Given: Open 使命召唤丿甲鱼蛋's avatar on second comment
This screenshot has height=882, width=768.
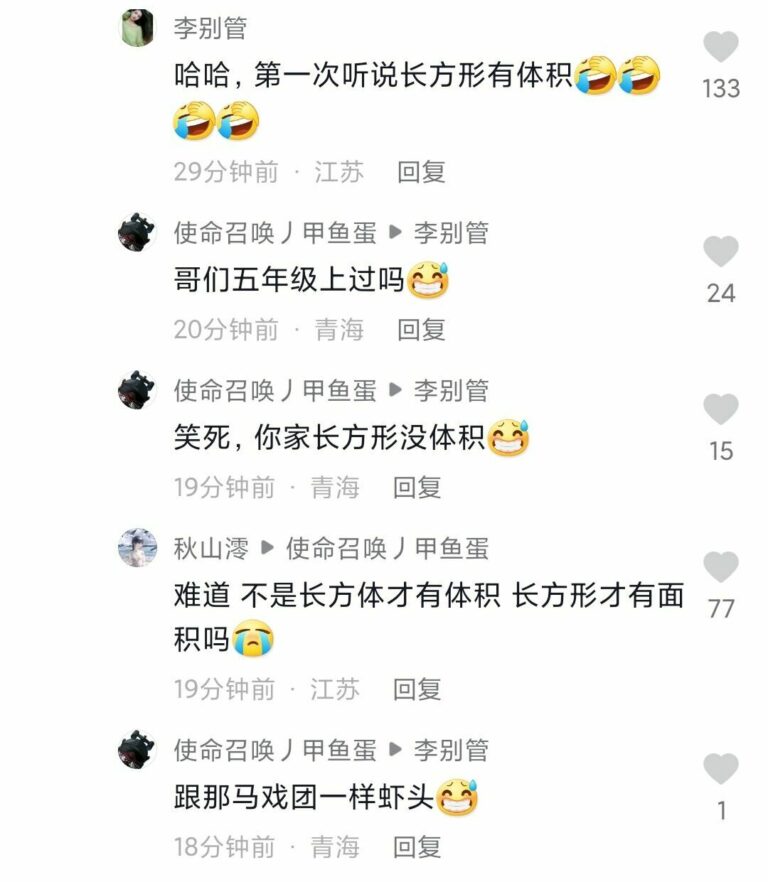Looking at the screenshot, I should pyautogui.click(x=135, y=233).
